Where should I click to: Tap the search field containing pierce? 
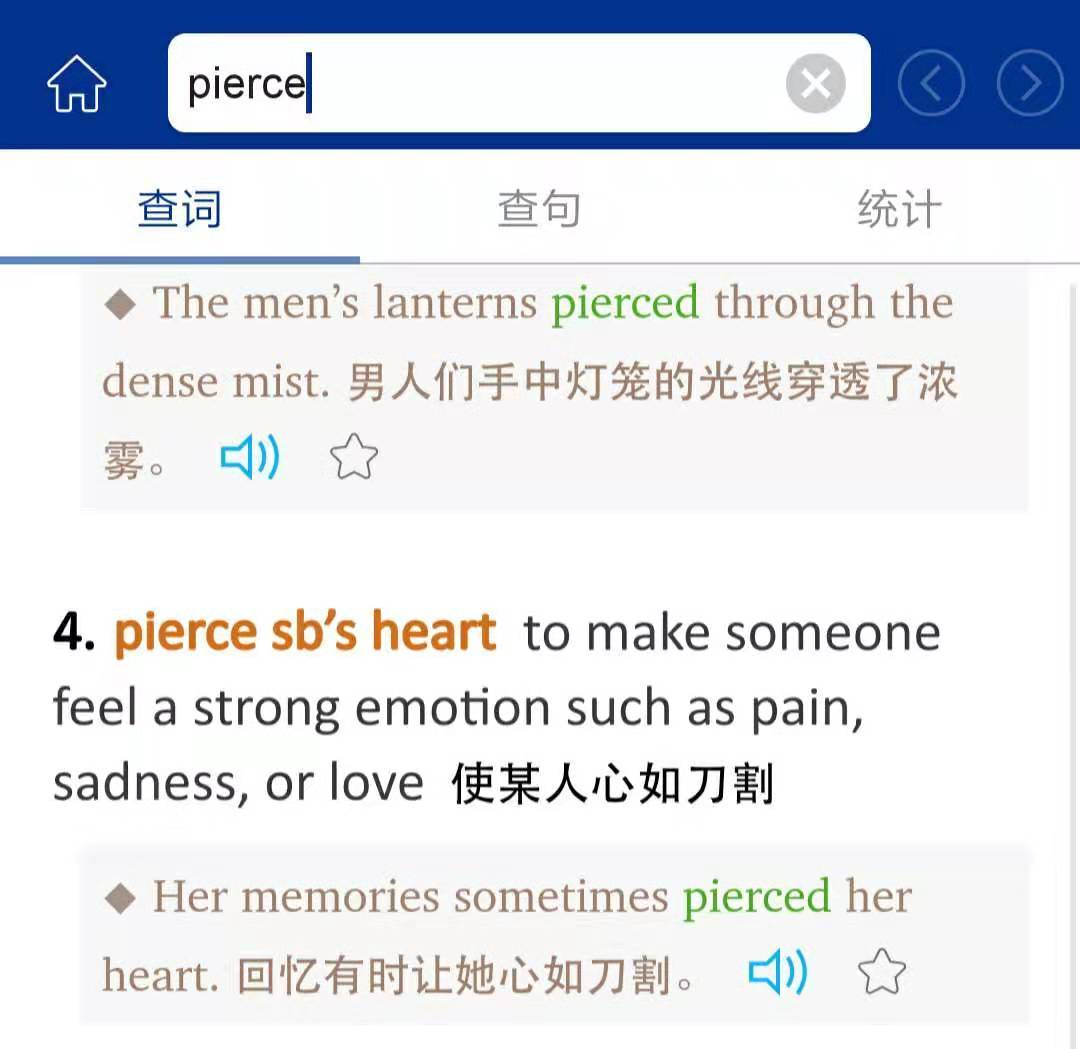click(x=480, y=83)
